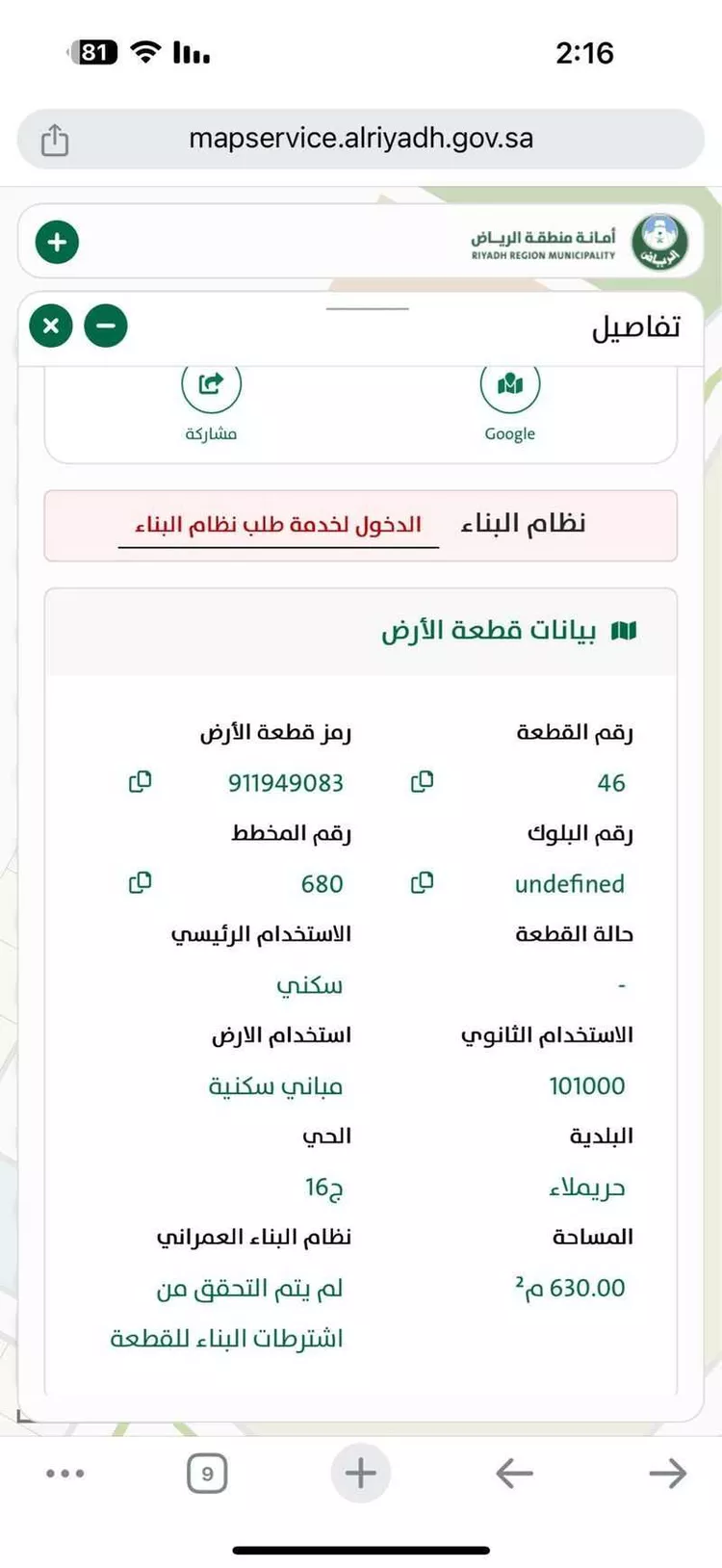Open the location in Google Maps
This screenshot has width=722, height=1568.
click(x=510, y=382)
